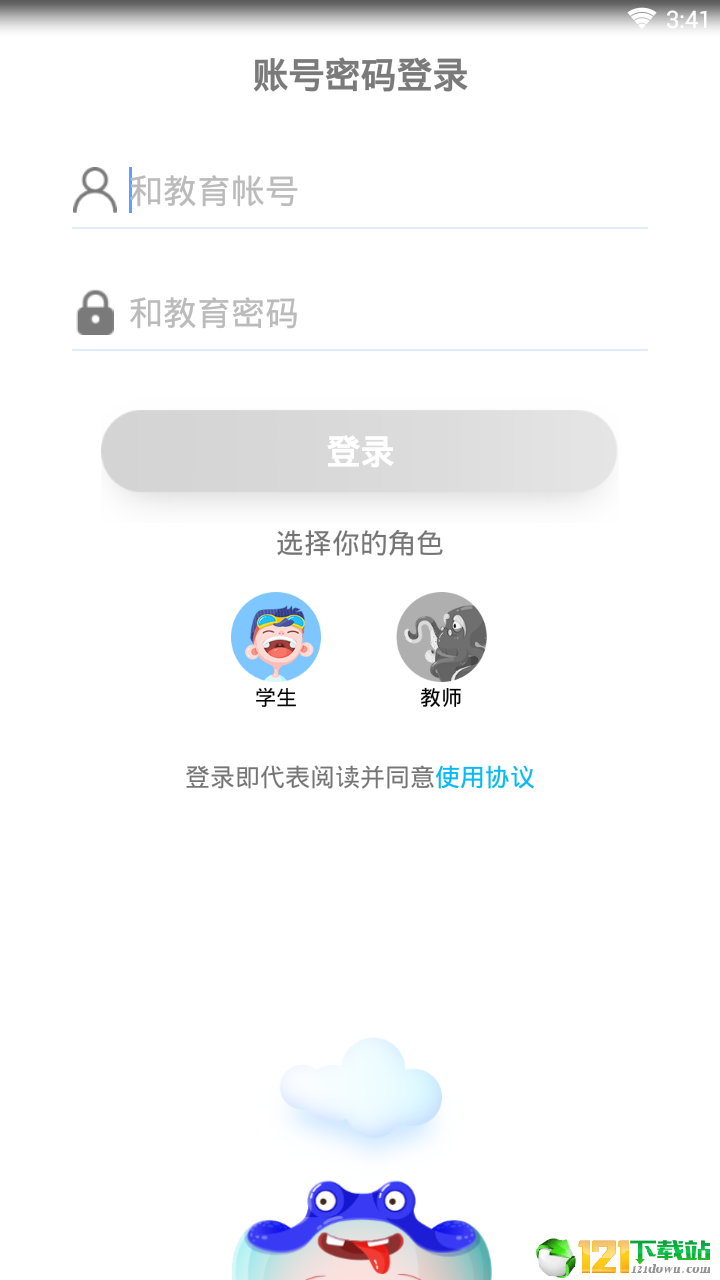Open the 使用协议 usage agreement link

point(485,777)
